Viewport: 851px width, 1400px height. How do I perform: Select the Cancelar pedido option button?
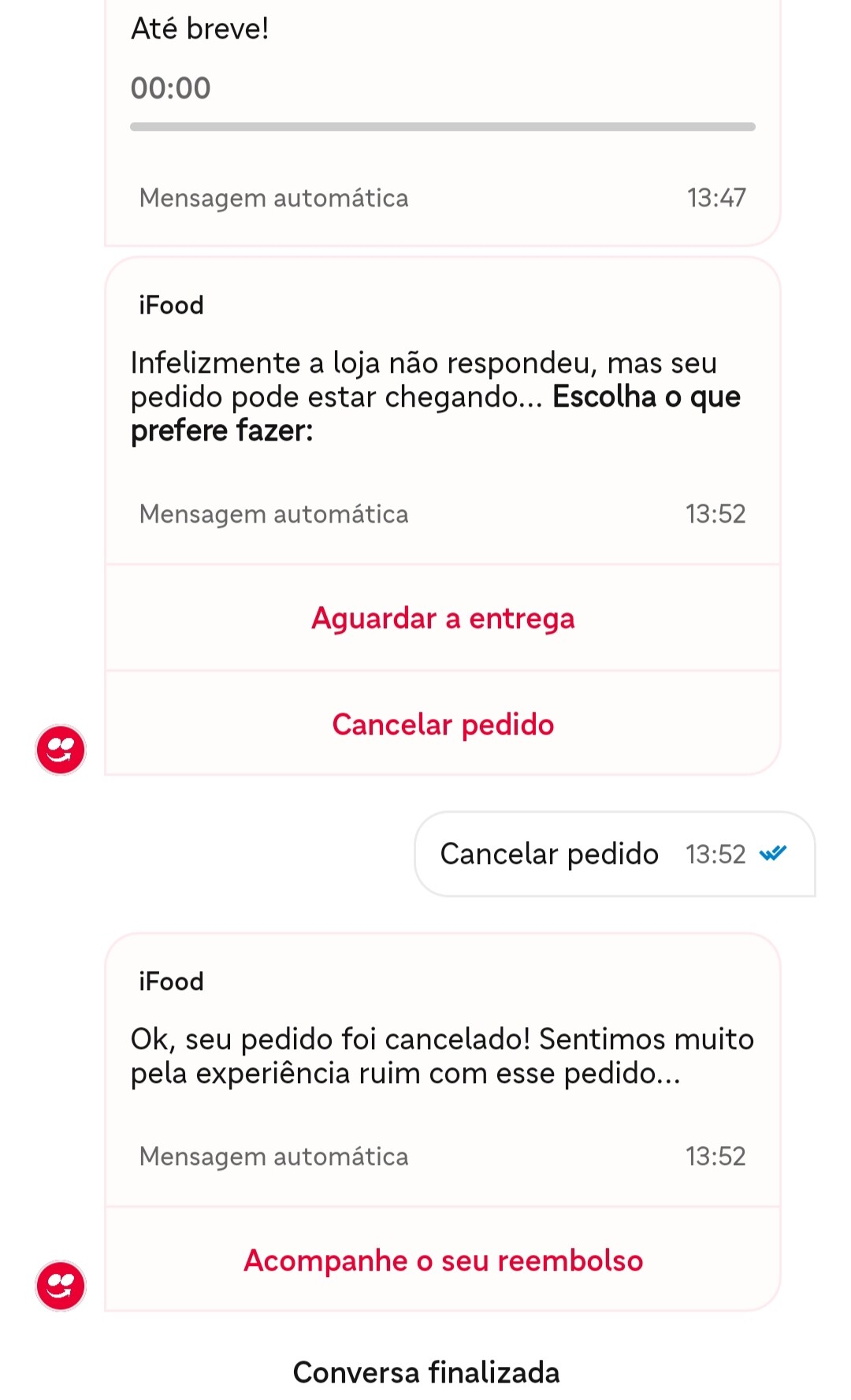click(x=443, y=724)
